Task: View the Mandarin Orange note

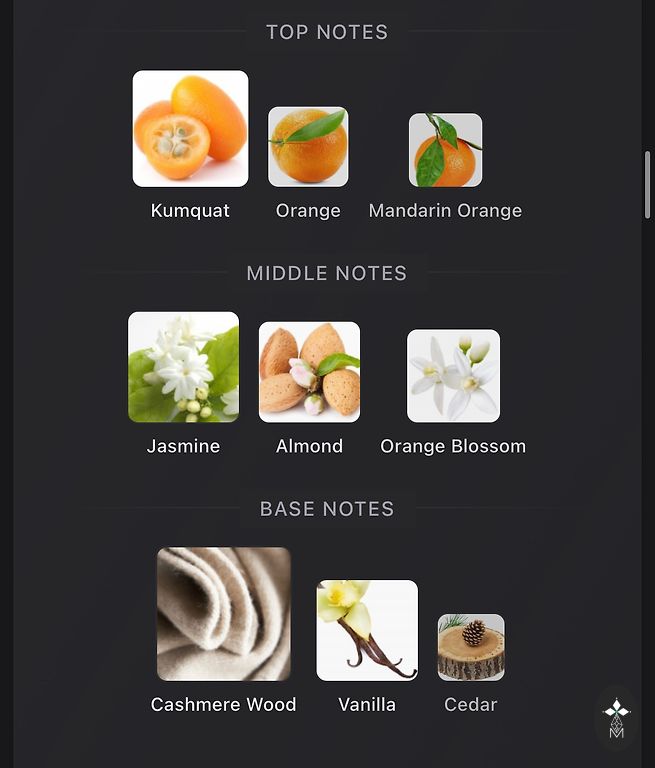Action: [x=445, y=150]
